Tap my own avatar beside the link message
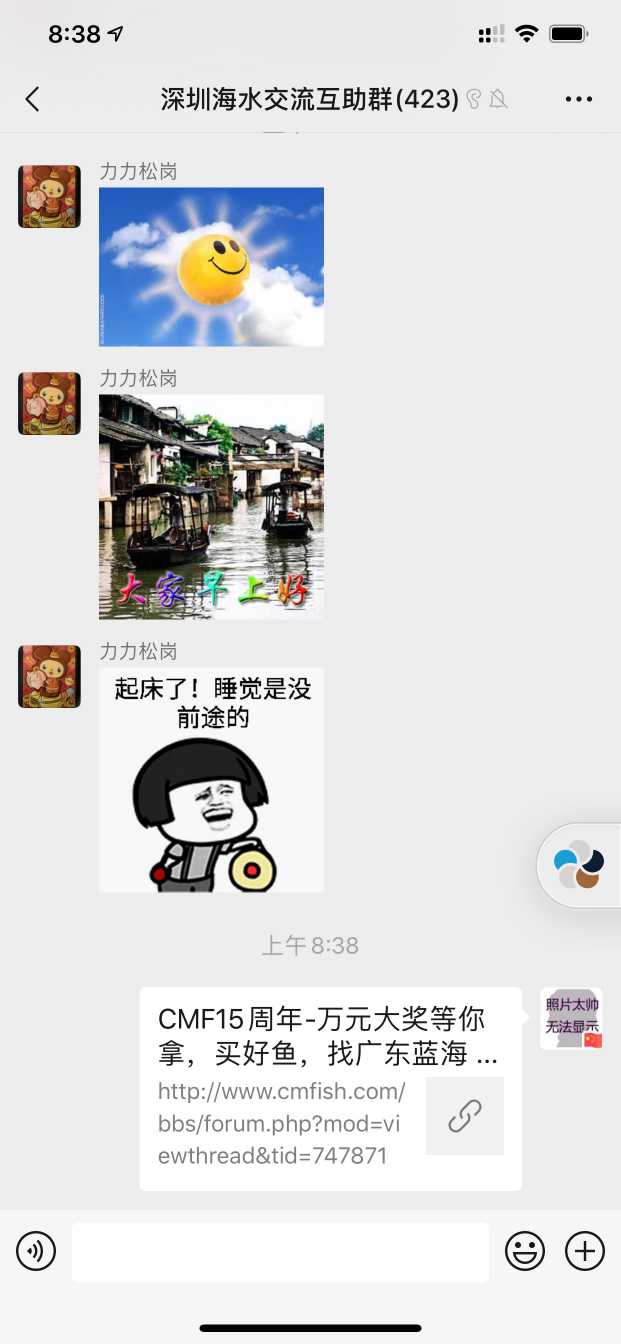Image resolution: width=621 pixels, height=1344 pixels. coord(571,1019)
